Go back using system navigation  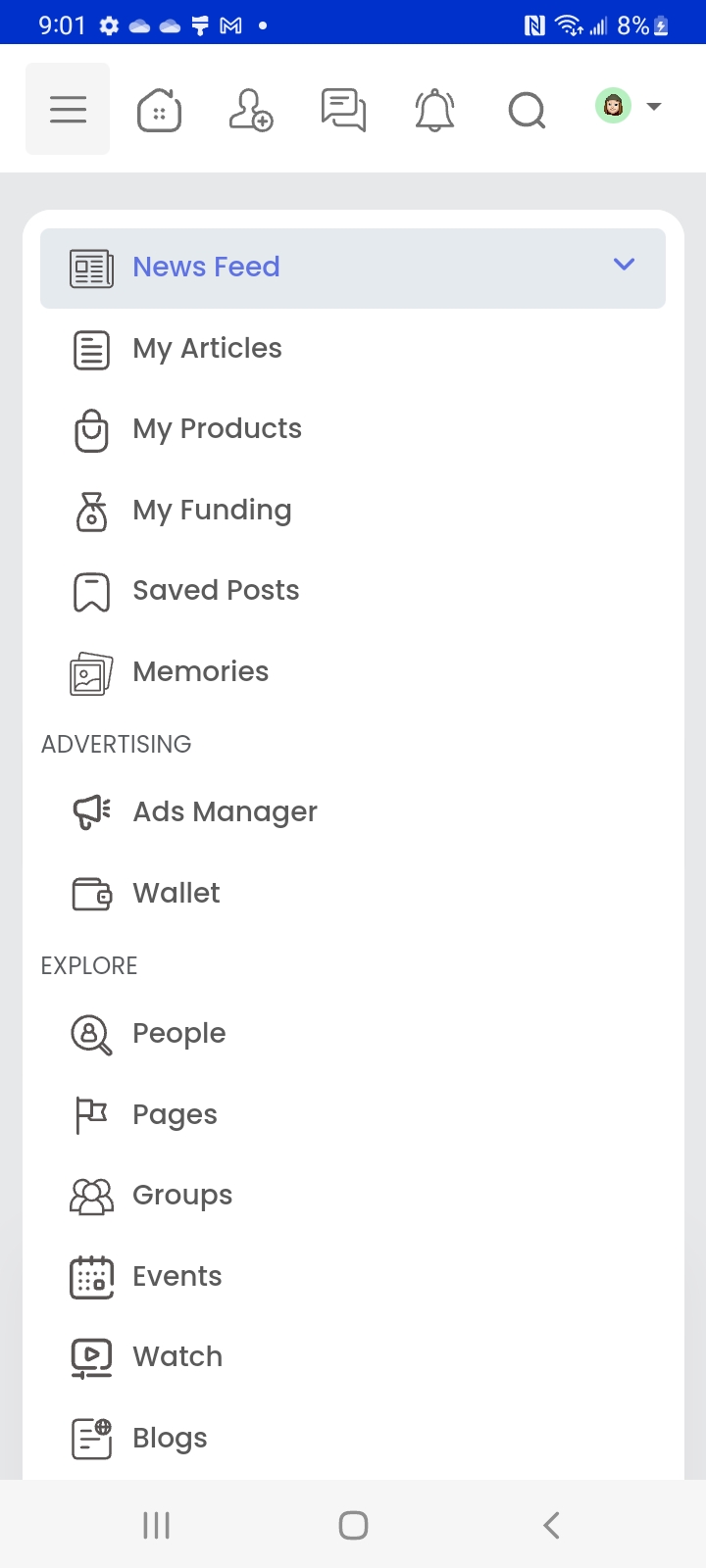click(x=551, y=1525)
